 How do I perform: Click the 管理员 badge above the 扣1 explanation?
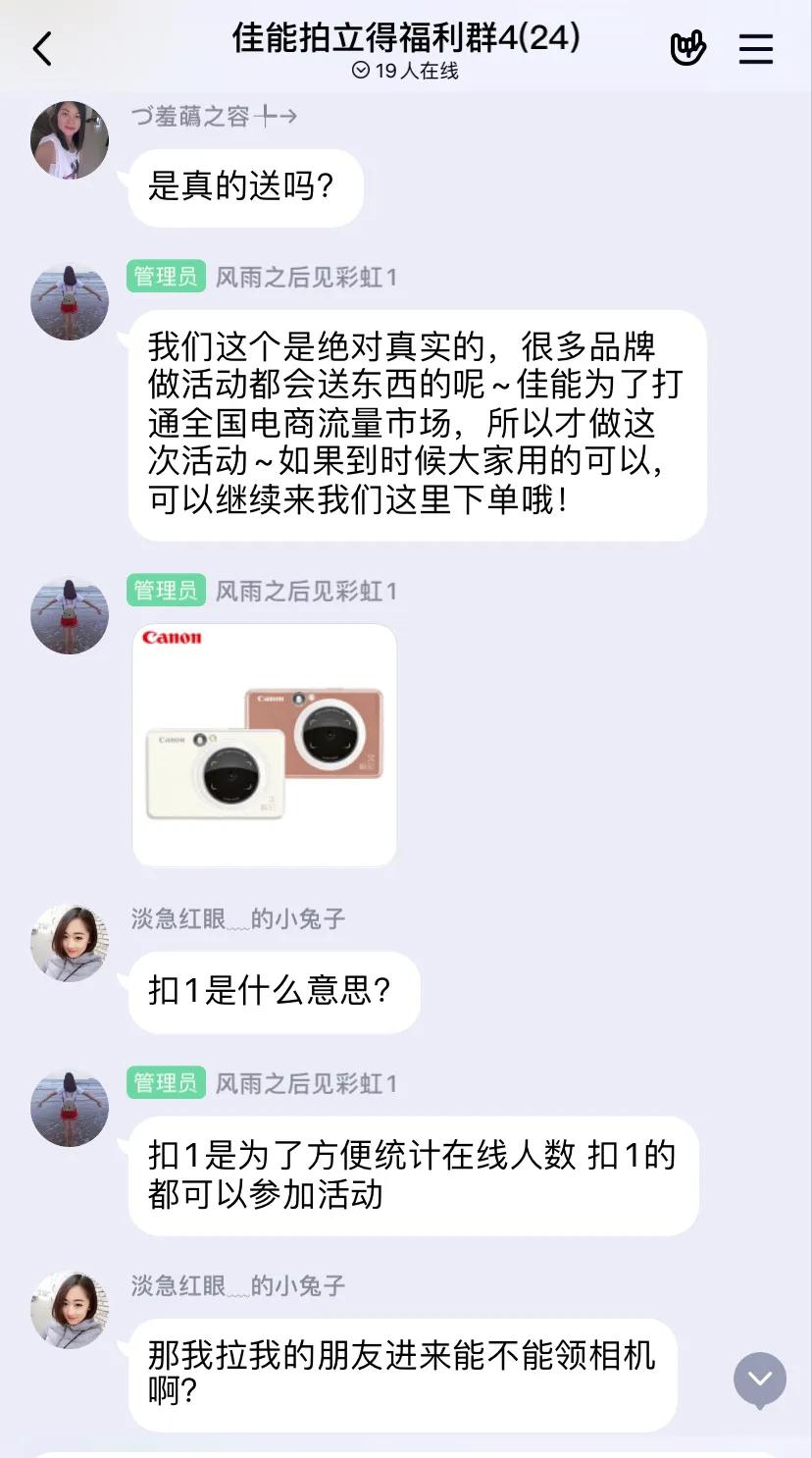164,1083
